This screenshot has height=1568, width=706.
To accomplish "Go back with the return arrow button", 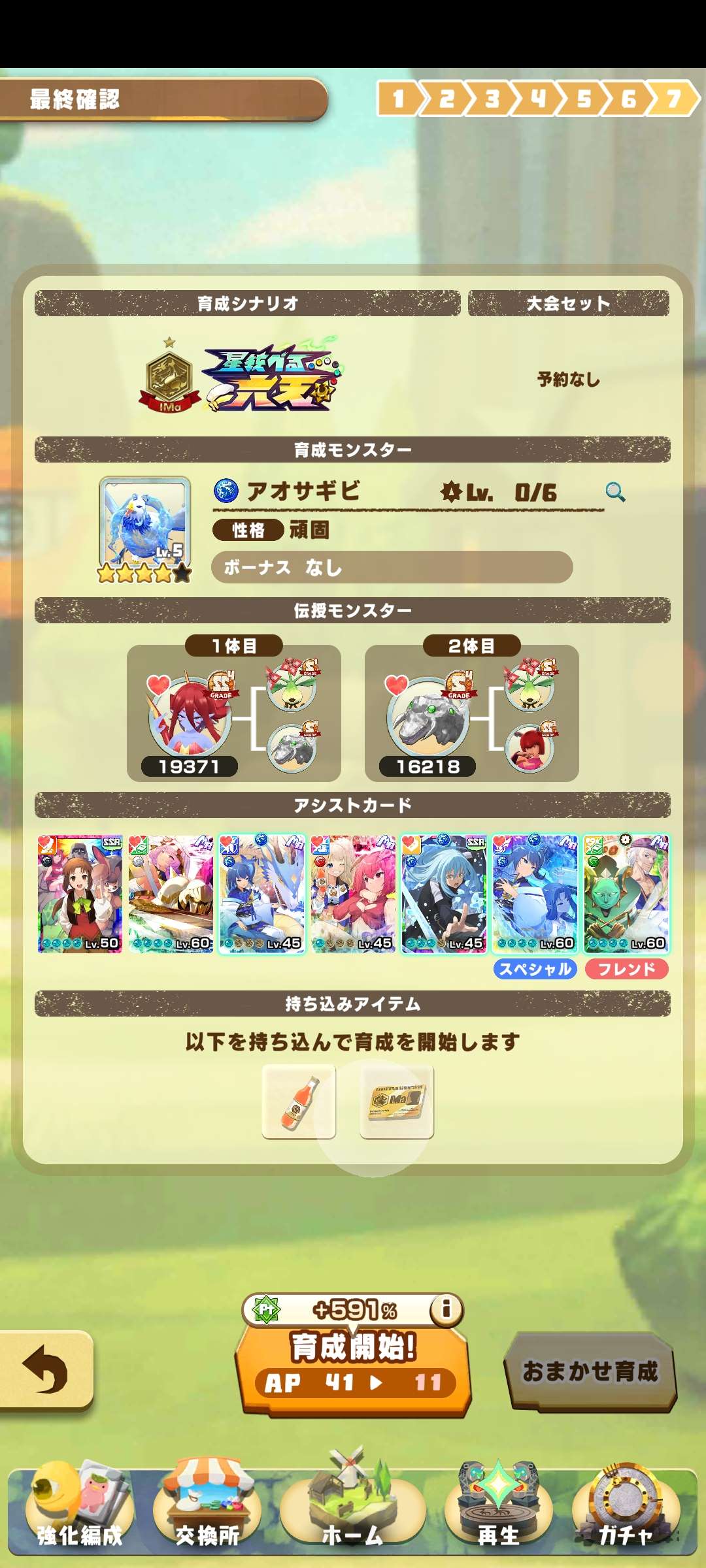I will (x=44, y=1369).
